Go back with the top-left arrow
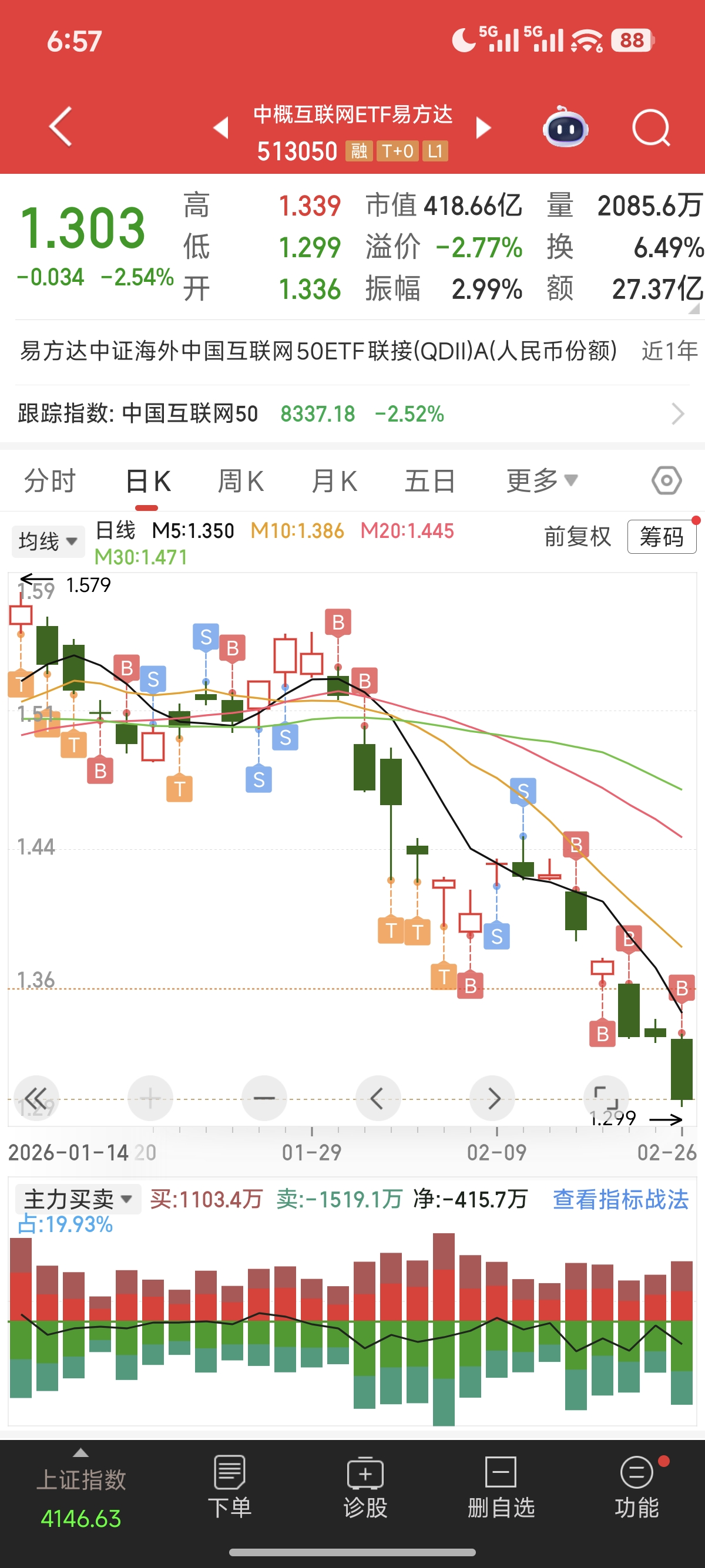The image size is (705, 1568). 61,127
